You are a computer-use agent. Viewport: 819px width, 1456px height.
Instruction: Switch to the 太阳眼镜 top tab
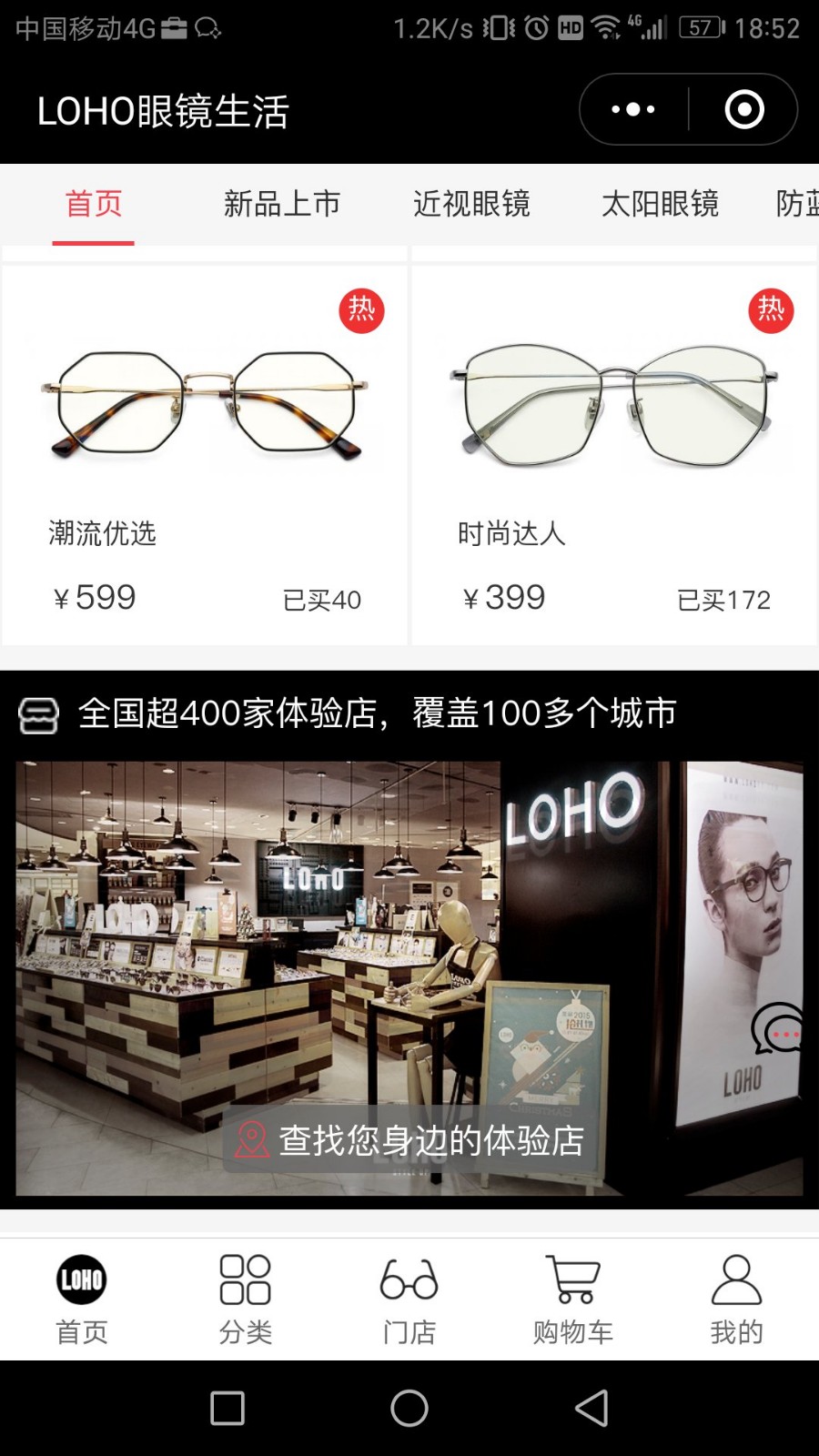point(661,204)
